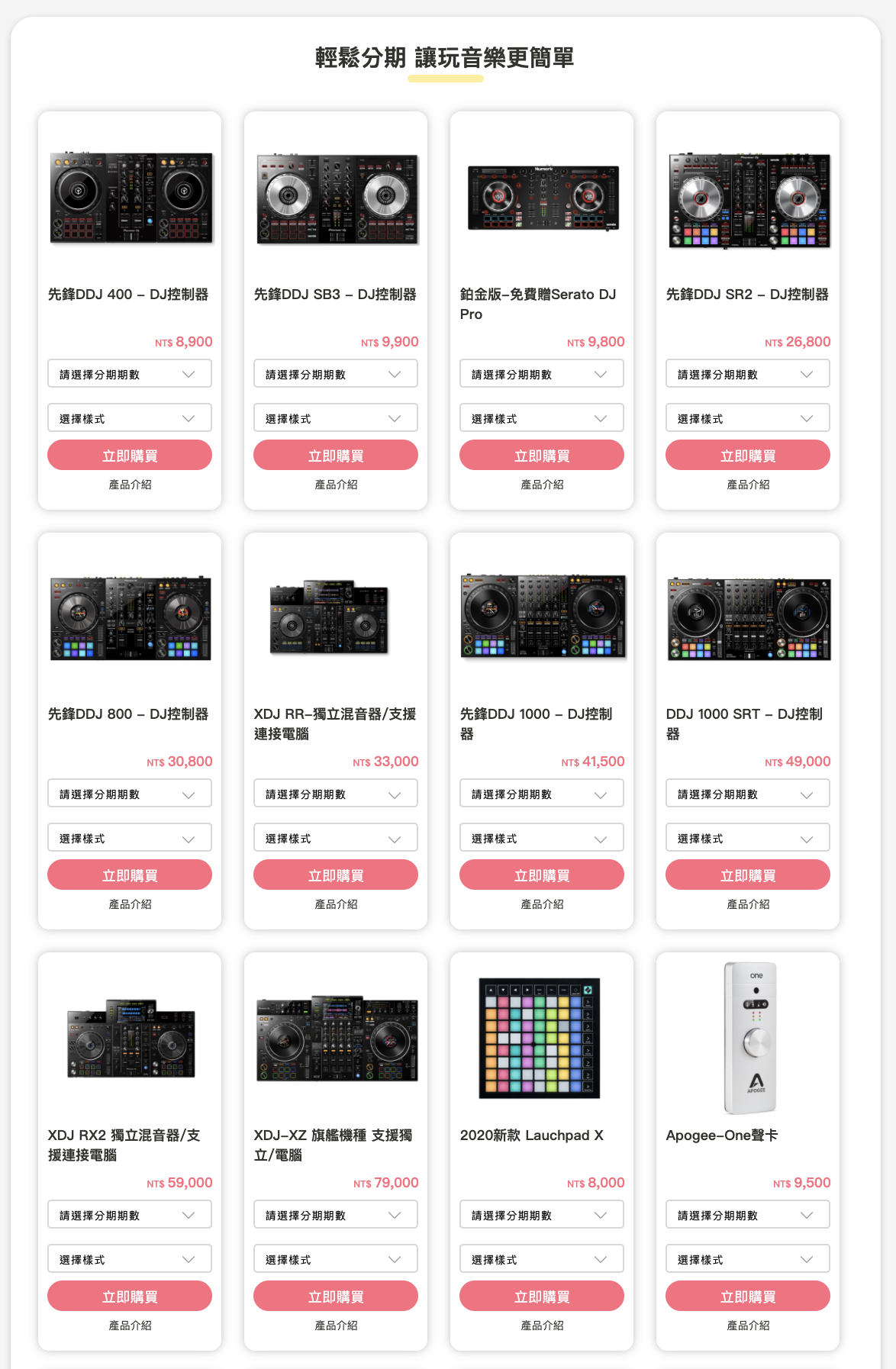Tap 立即購買 for 鉑金版 Serato DJ Pro

coord(542,456)
